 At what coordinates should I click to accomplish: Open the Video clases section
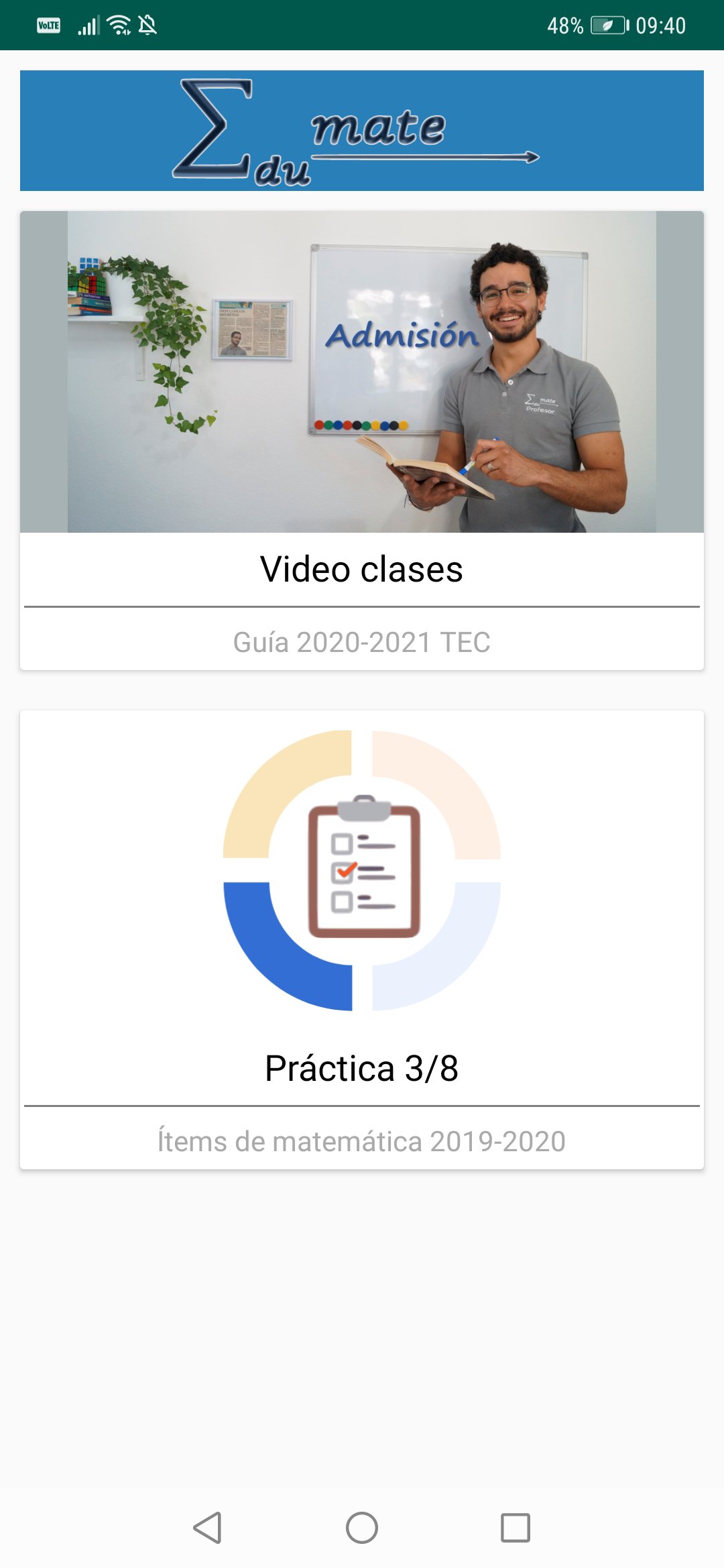pyautogui.click(x=362, y=568)
